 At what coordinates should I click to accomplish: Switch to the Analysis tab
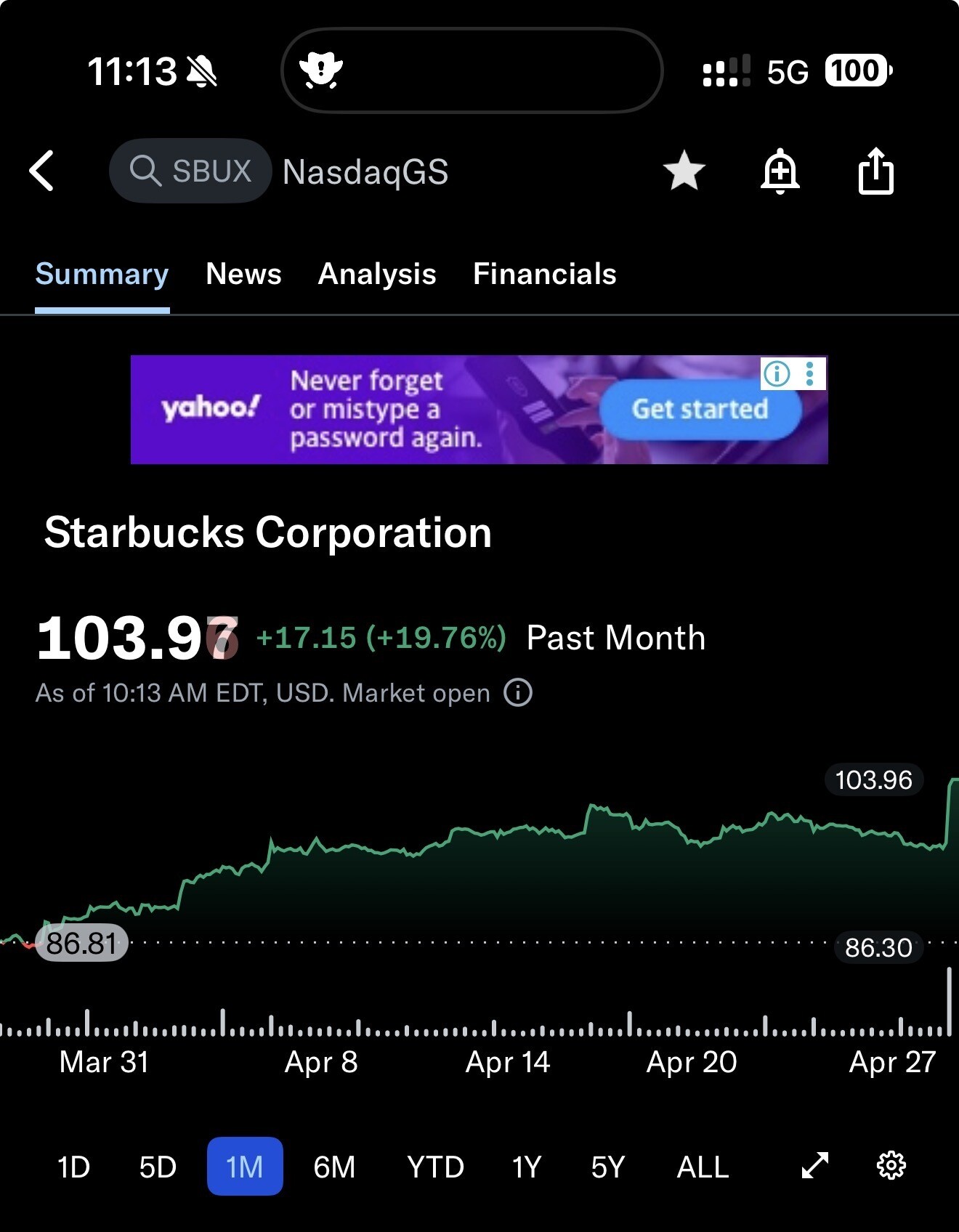[377, 274]
